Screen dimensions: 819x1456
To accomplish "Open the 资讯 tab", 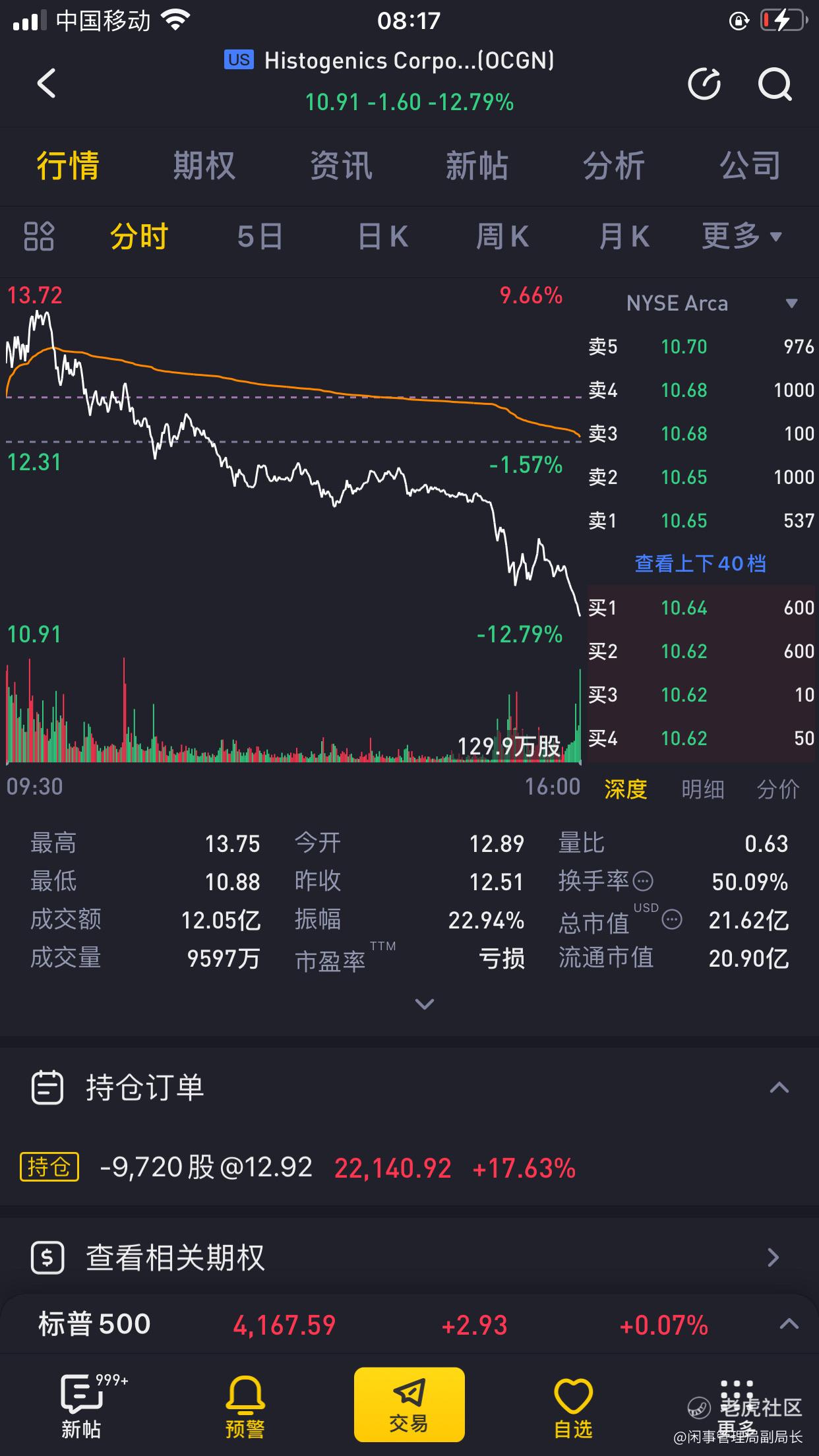I will click(x=341, y=166).
